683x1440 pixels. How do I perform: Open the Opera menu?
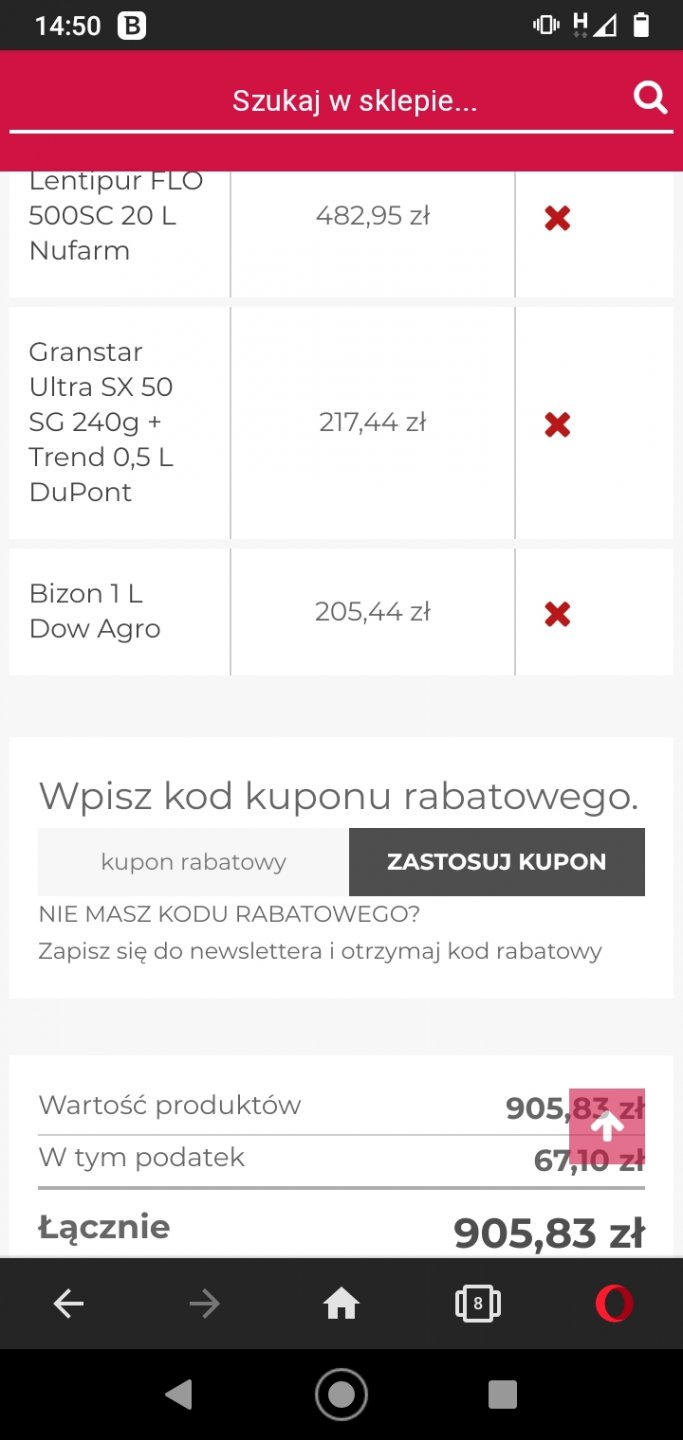coord(613,1304)
